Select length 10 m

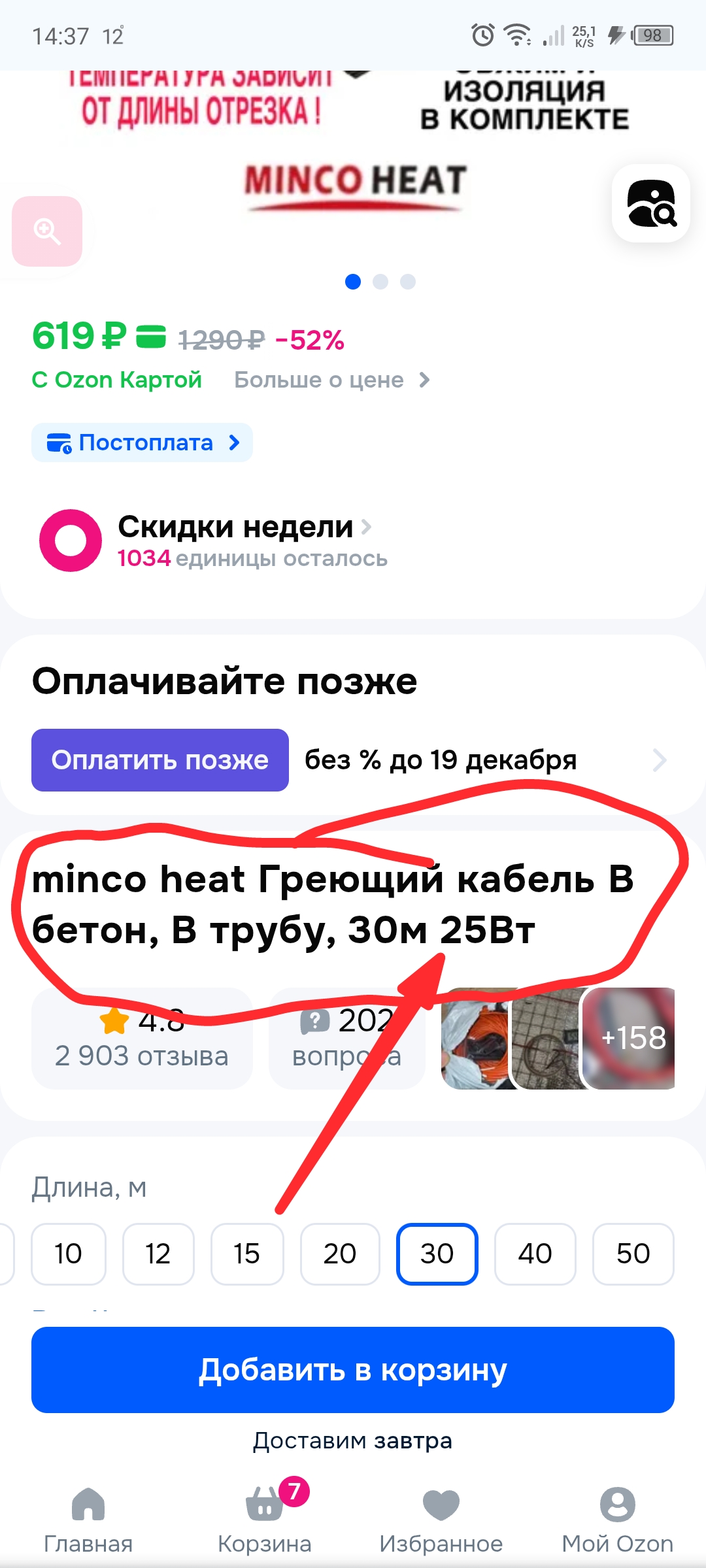point(68,1254)
